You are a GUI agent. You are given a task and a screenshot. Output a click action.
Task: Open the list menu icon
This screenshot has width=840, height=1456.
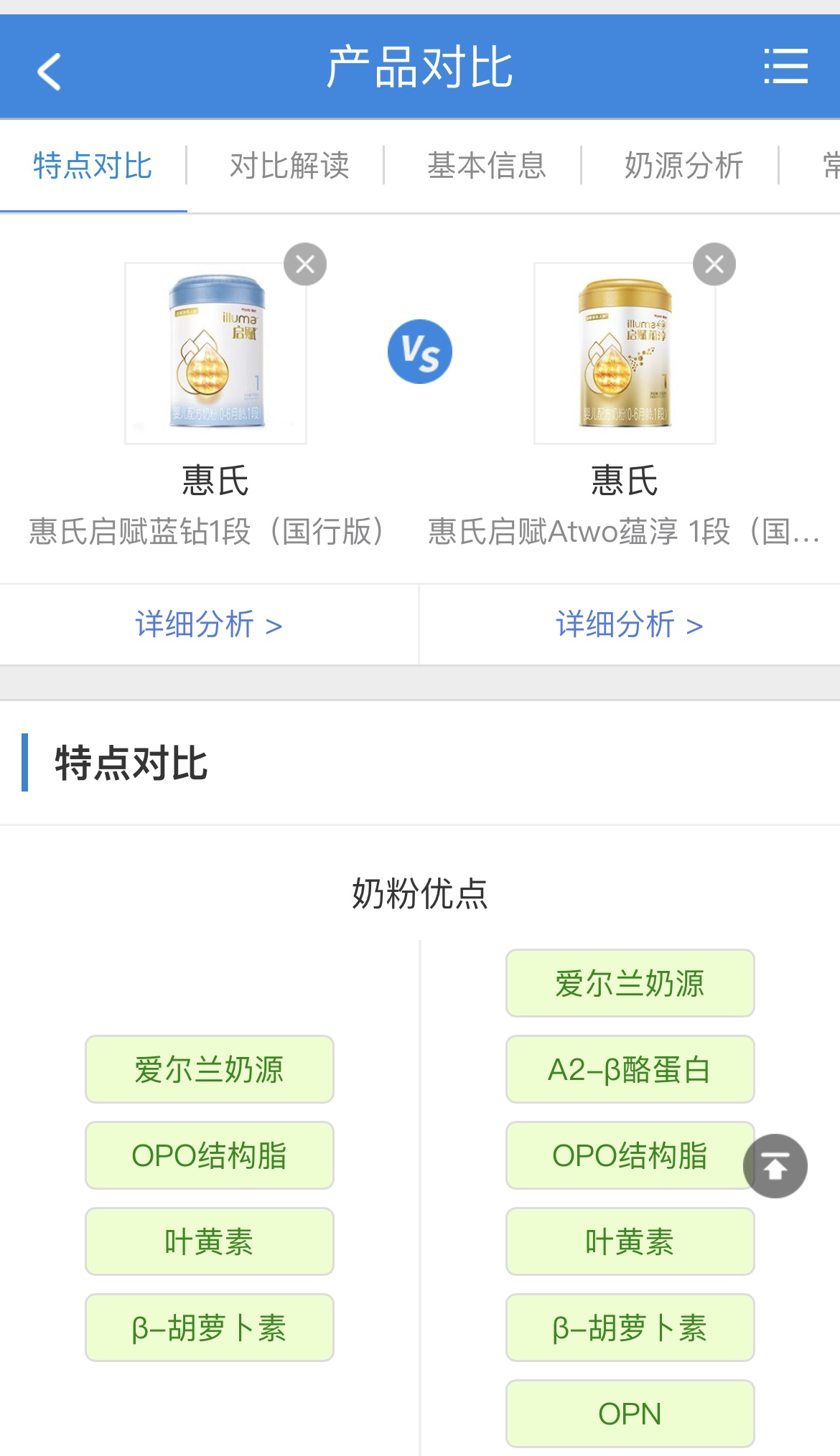(785, 67)
